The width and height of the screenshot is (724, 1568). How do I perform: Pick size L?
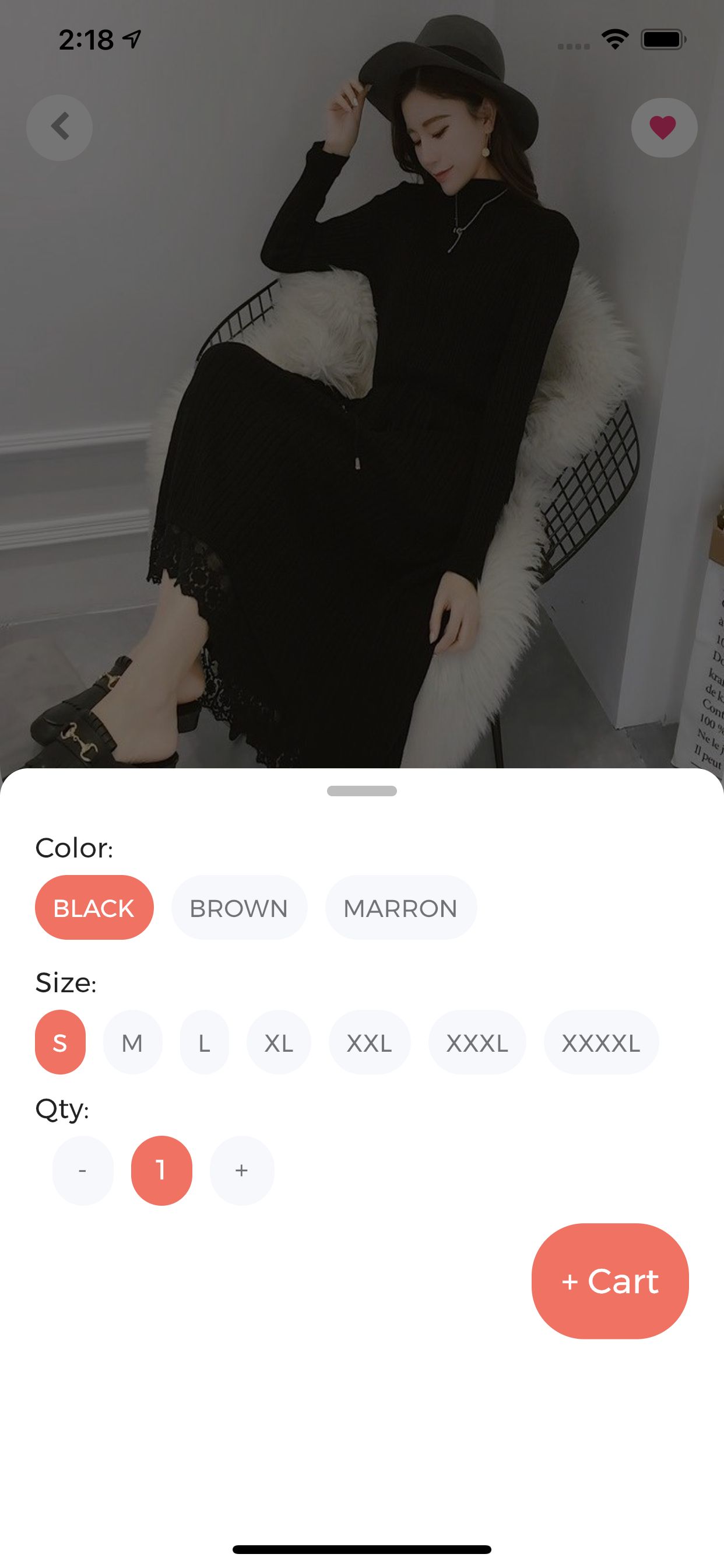tap(205, 1042)
